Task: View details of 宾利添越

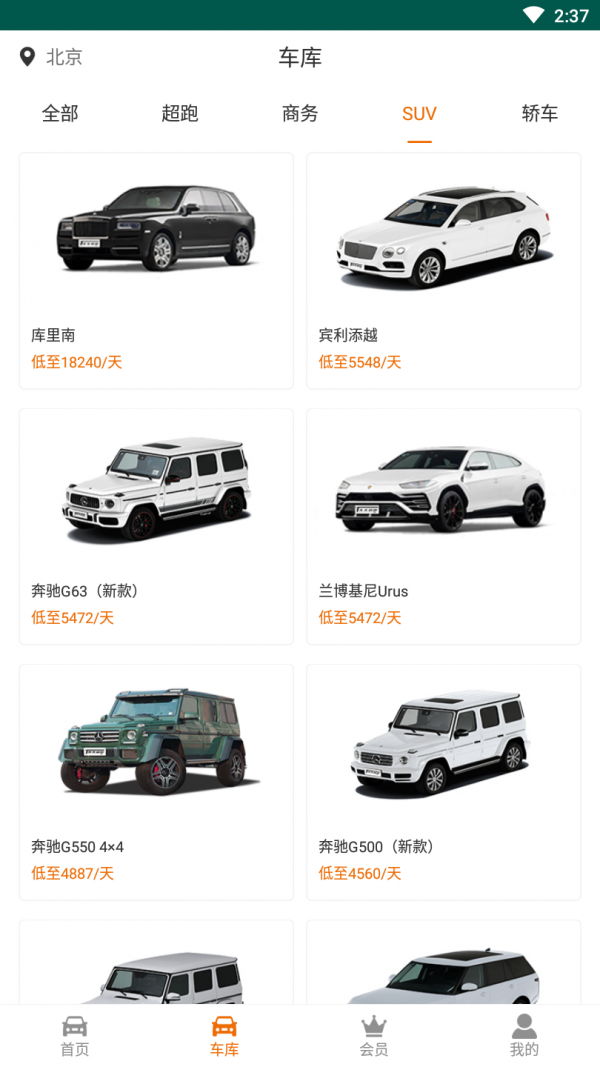Action: point(443,270)
